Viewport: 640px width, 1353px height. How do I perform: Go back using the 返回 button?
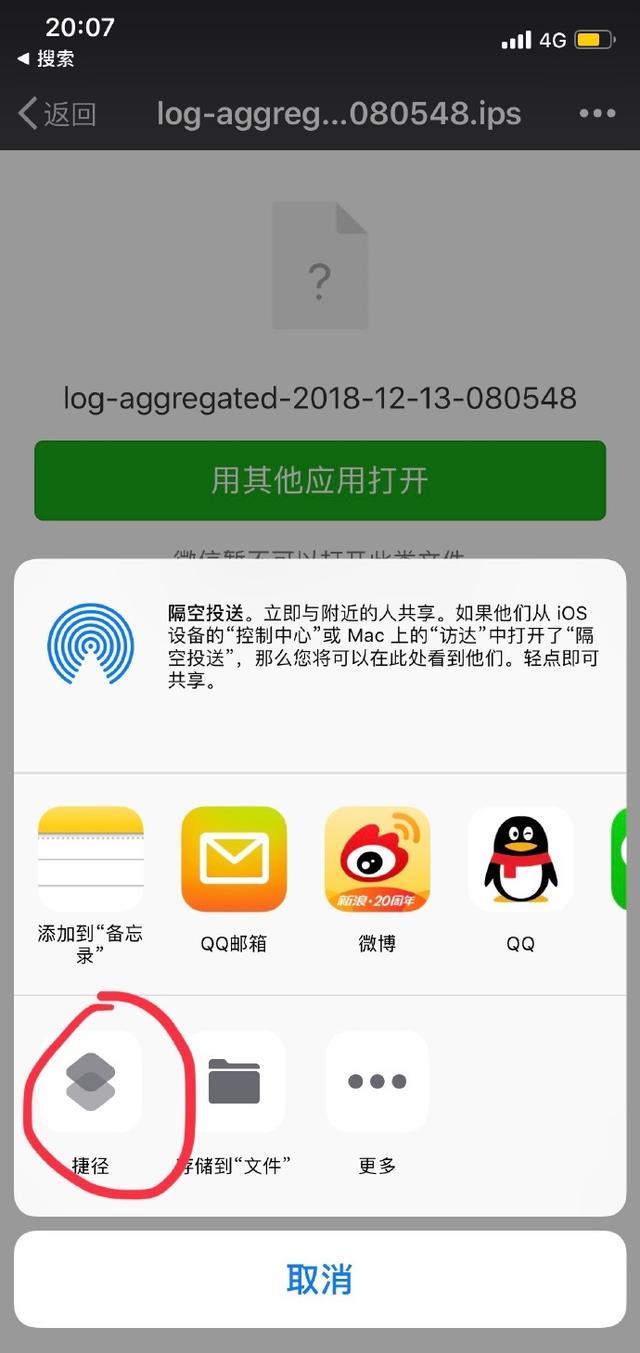[x=57, y=113]
